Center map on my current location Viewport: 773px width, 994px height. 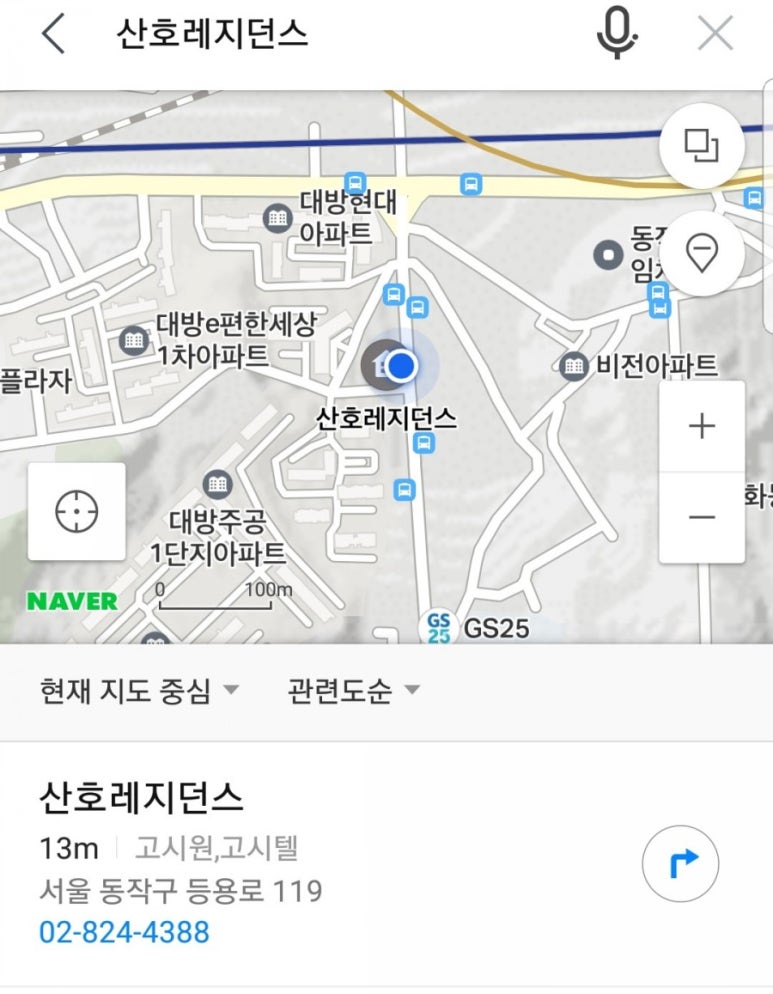click(77, 511)
